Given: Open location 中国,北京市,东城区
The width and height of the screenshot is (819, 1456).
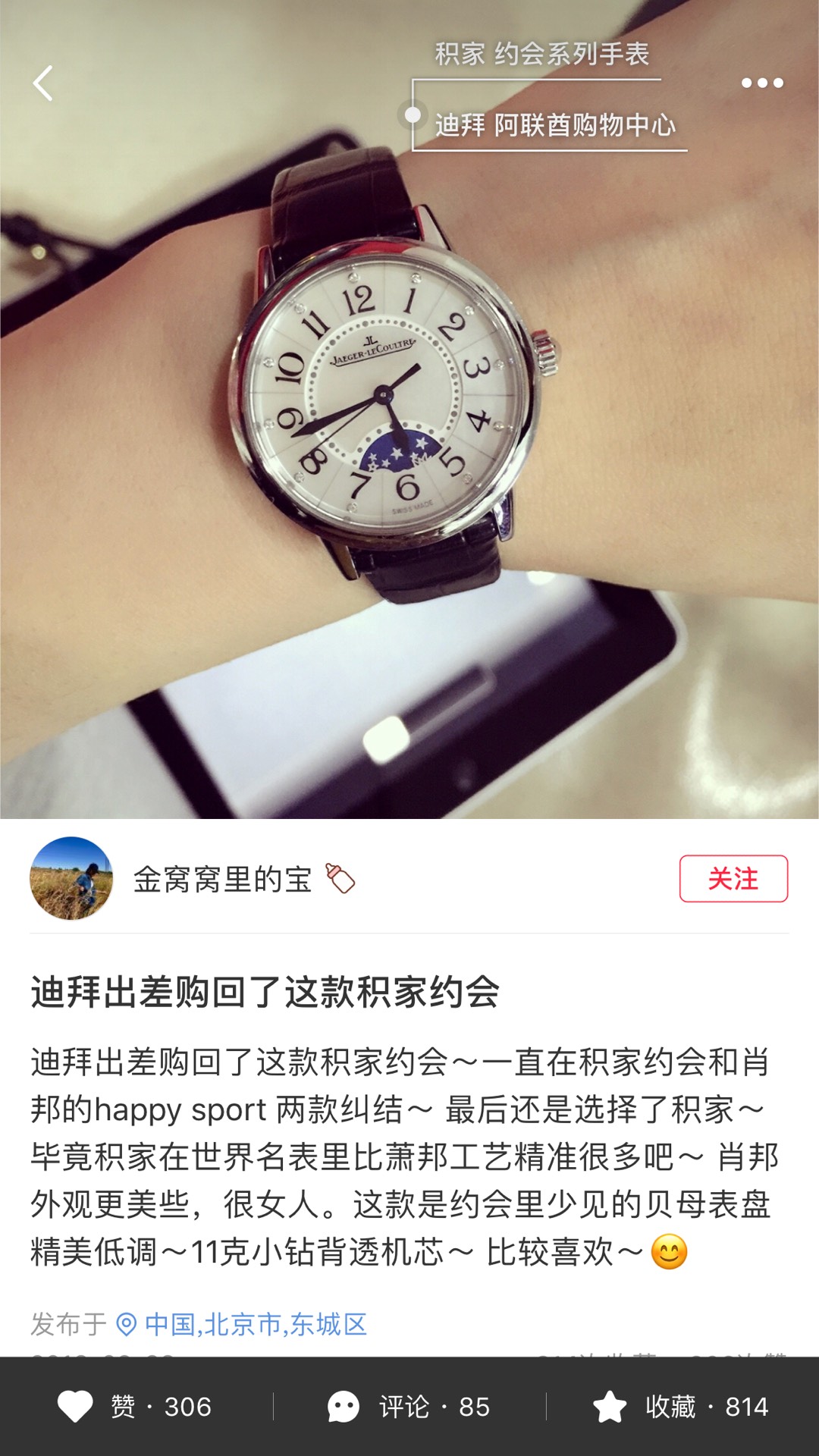Looking at the screenshot, I should [x=256, y=1324].
